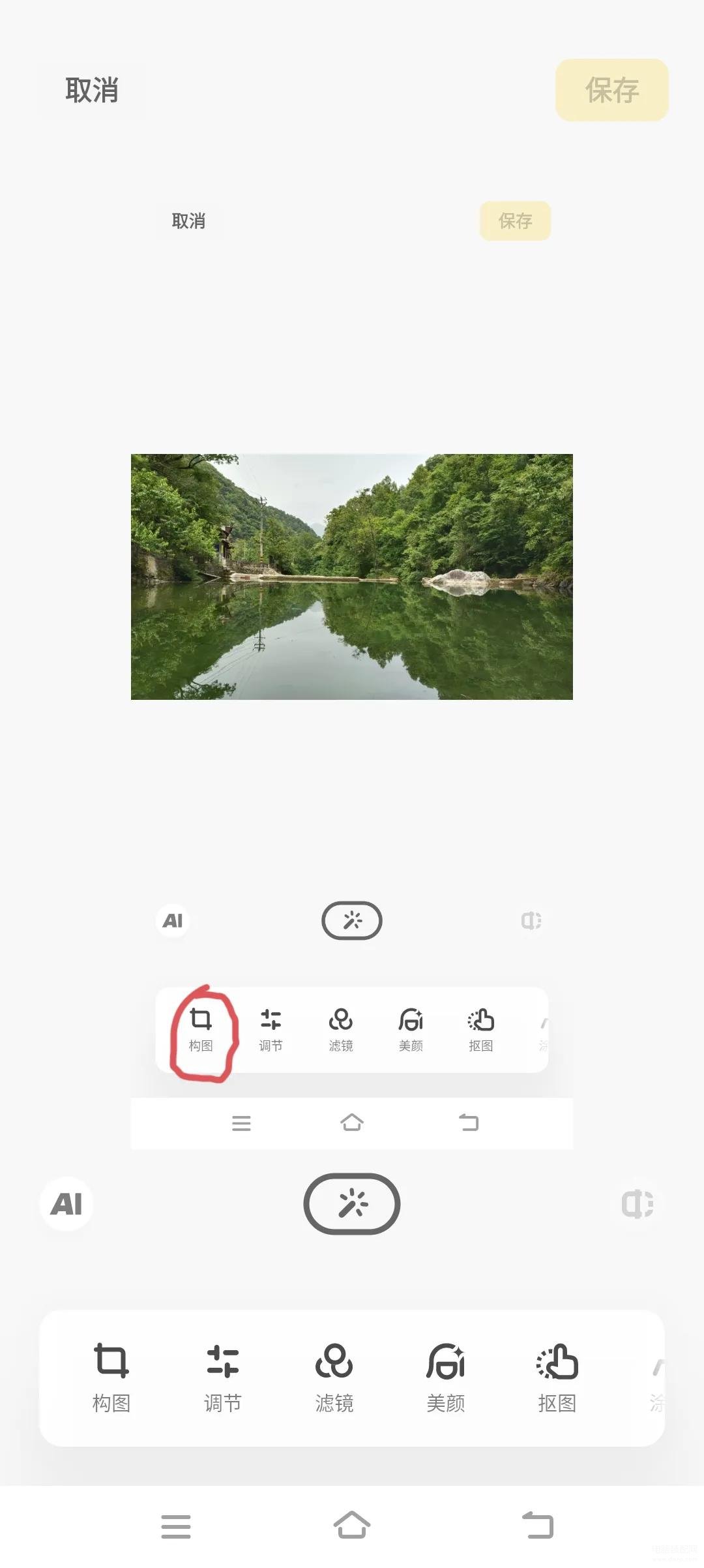Tap the editor's compare-with-original icon
This screenshot has height=1568, width=704.
tap(637, 1204)
